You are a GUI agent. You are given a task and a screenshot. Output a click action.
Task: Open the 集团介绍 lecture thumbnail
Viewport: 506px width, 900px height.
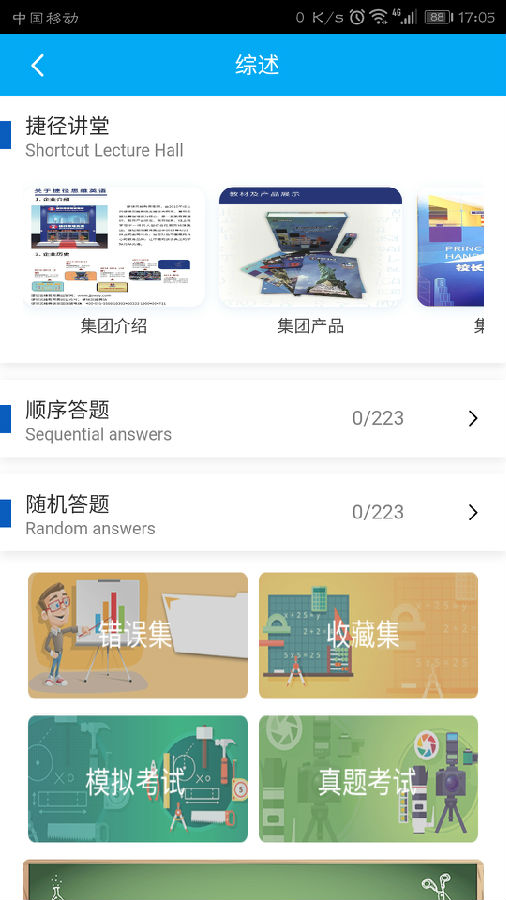[x=114, y=247]
